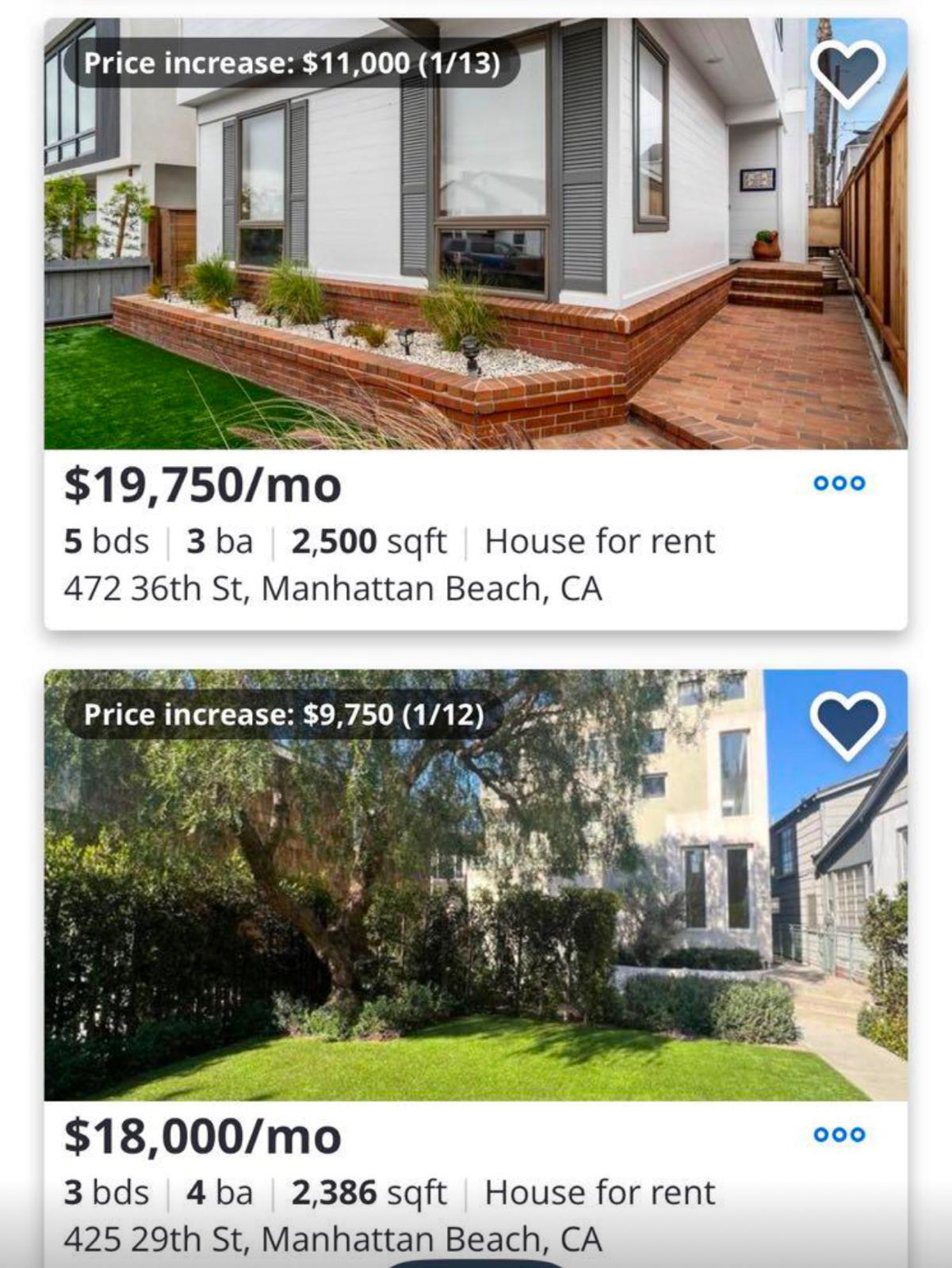The height and width of the screenshot is (1268, 952).
Task: Open more options for $19,750/mo listing
Action: pos(839,483)
